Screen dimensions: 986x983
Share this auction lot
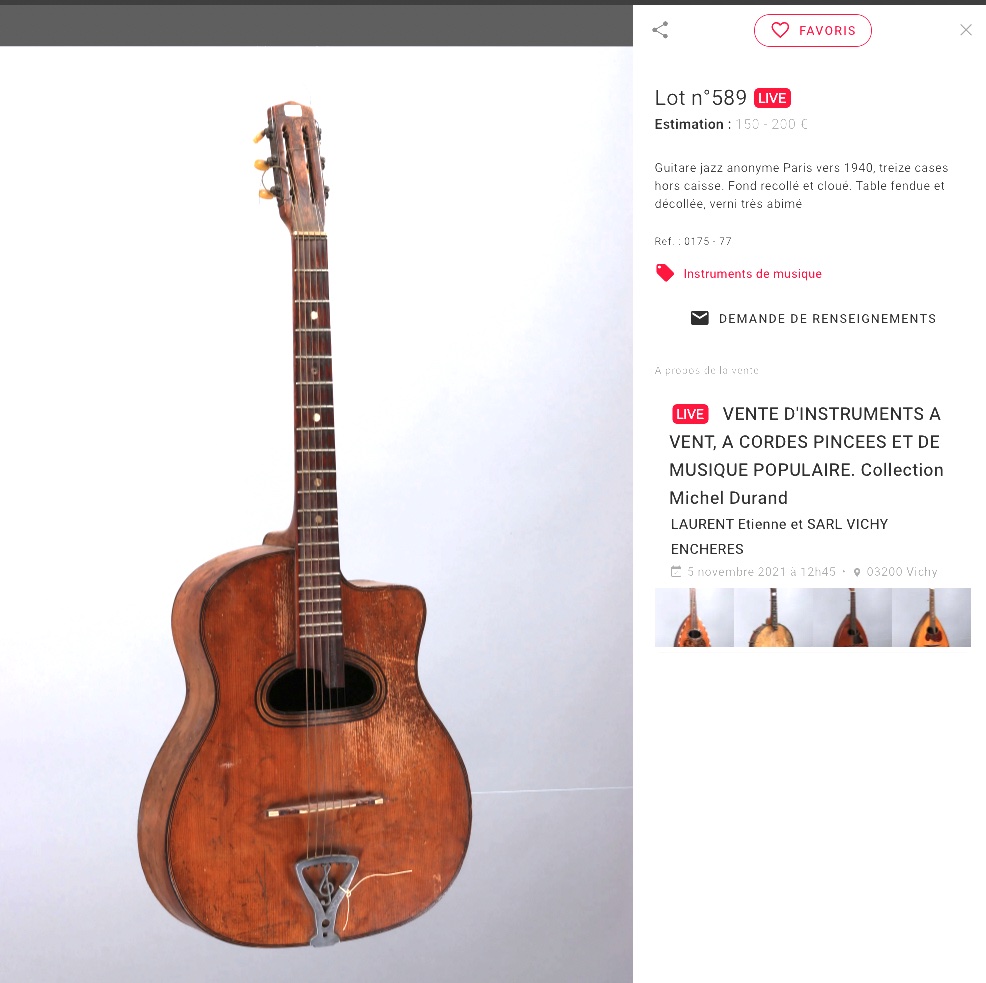(x=660, y=30)
